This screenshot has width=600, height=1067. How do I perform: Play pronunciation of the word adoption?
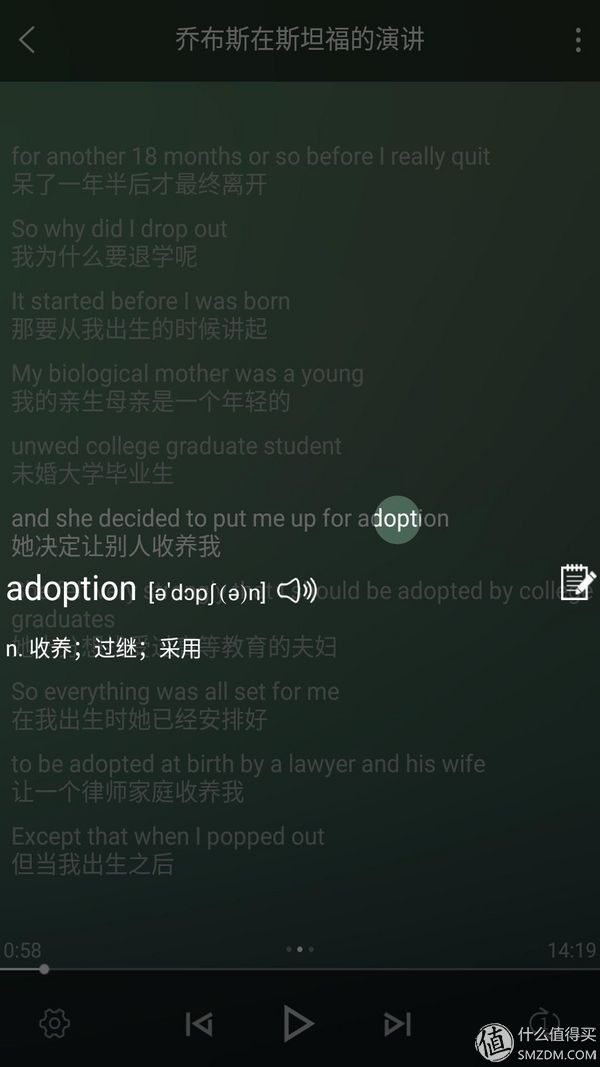297,590
